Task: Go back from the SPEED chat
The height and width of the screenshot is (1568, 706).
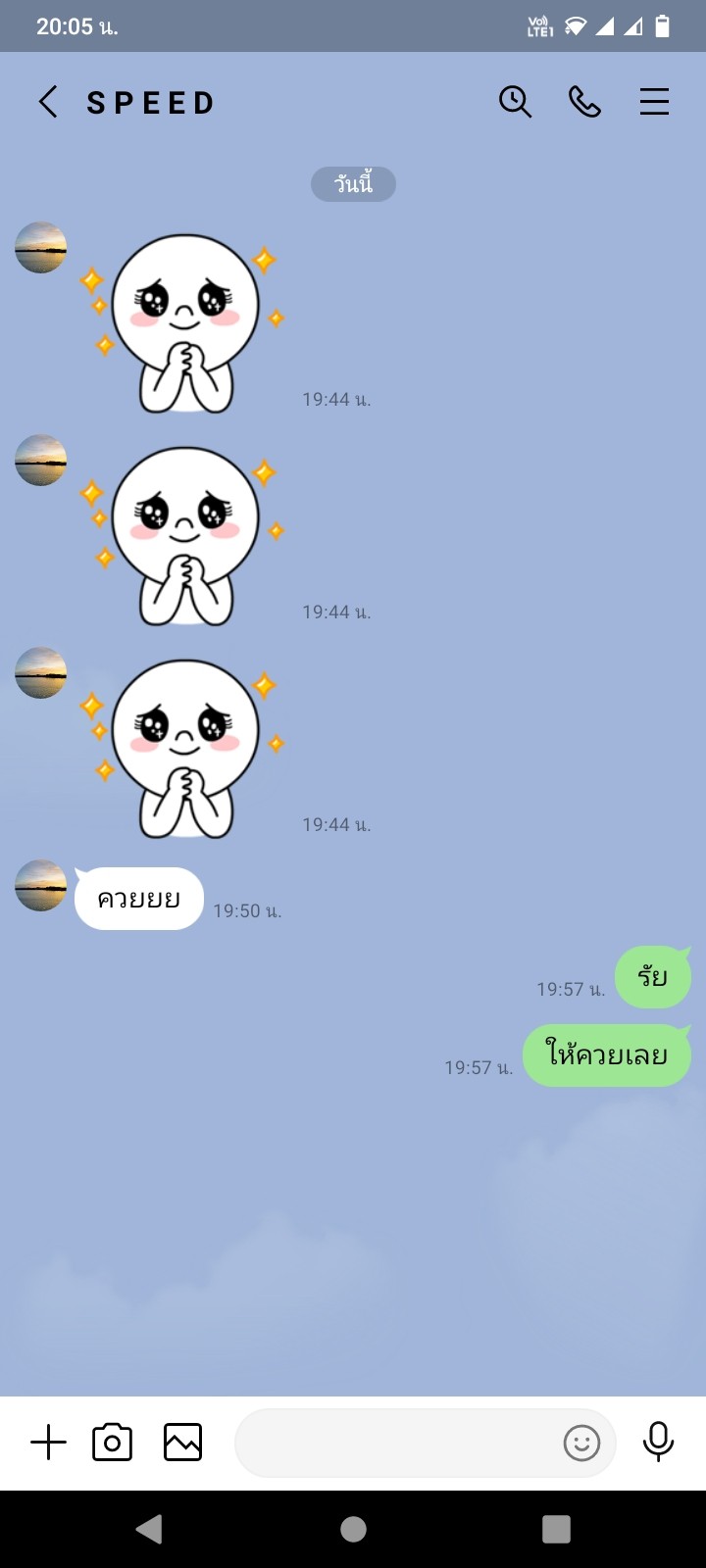Action: pos(48,102)
